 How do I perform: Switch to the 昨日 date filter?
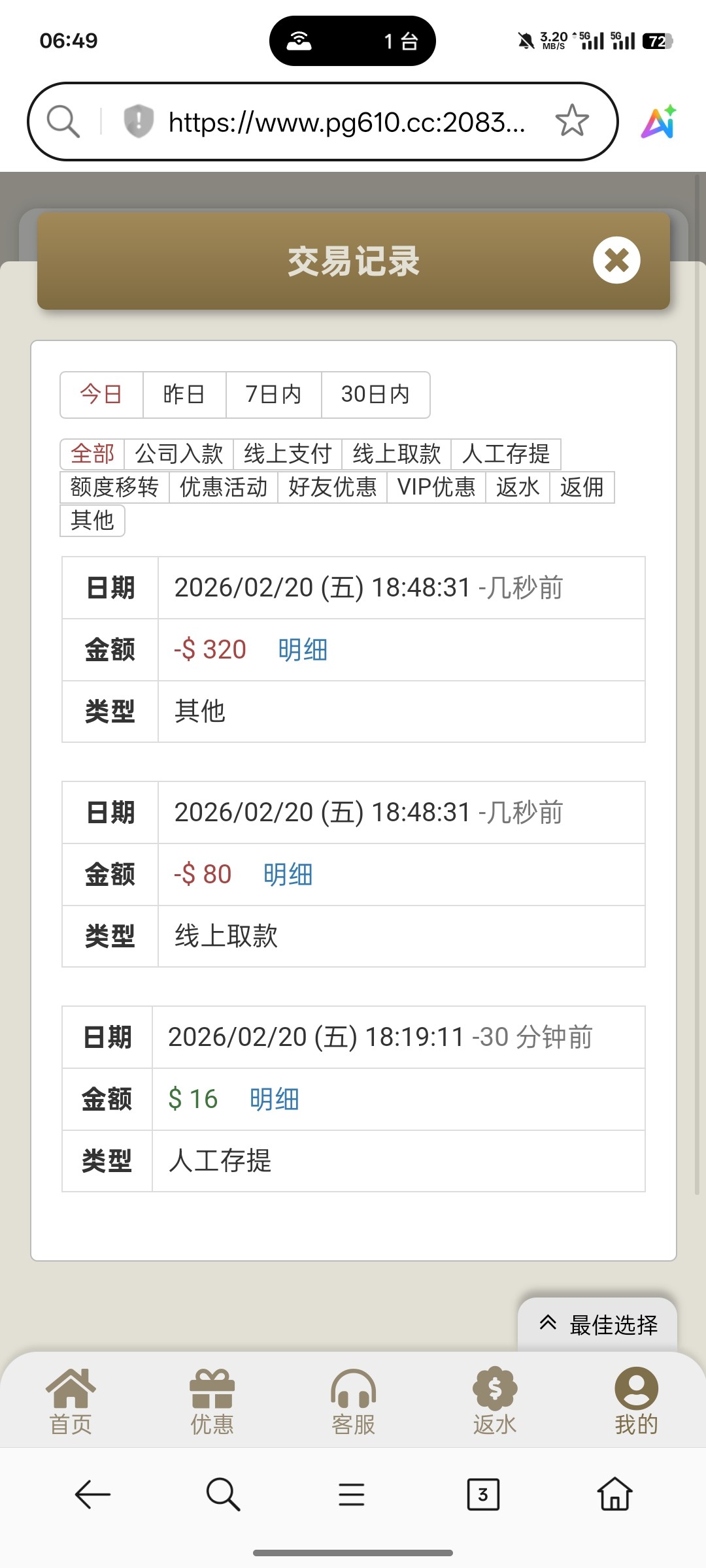coord(184,395)
